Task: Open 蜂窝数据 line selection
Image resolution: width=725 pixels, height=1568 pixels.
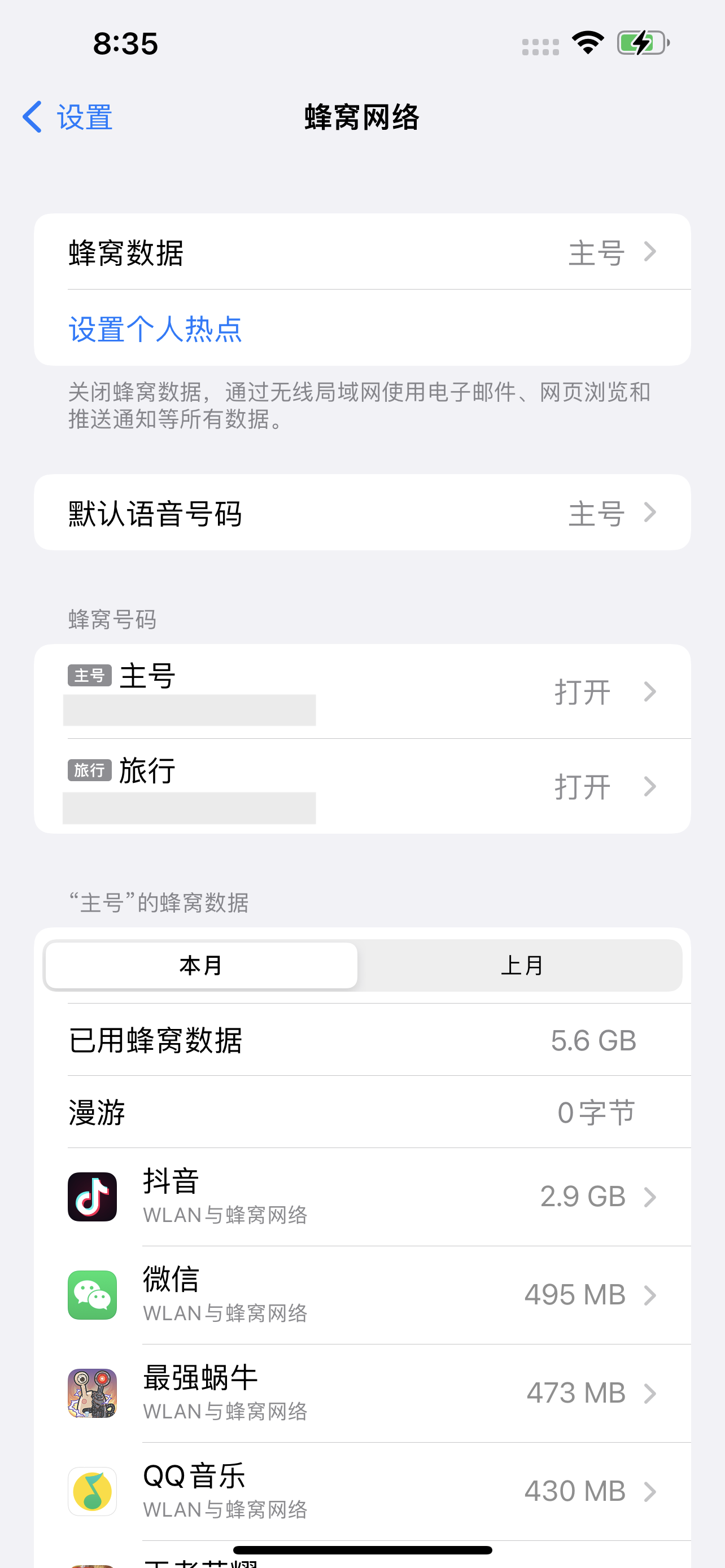Action: click(x=361, y=252)
